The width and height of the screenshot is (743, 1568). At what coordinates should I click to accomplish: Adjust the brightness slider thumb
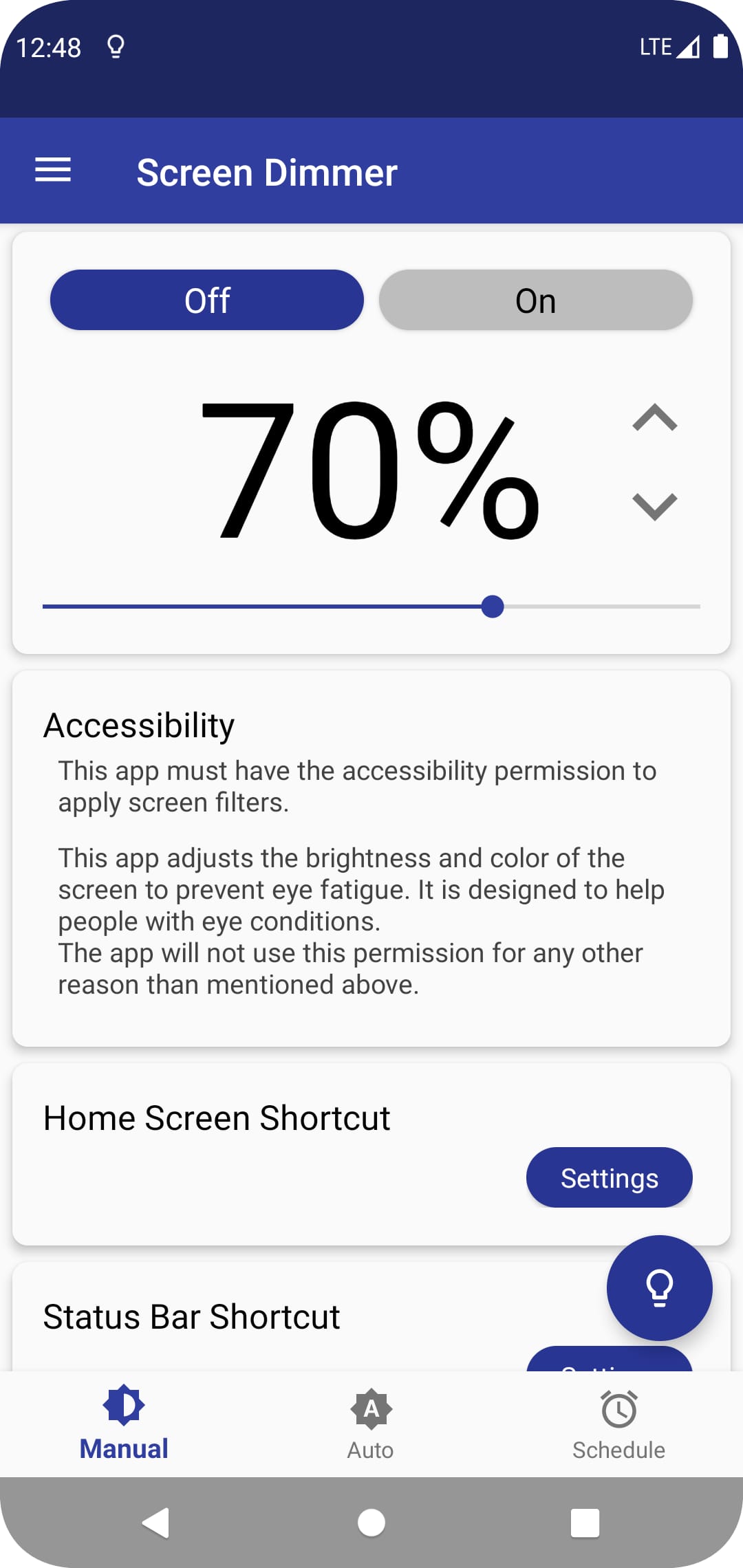tap(493, 607)
